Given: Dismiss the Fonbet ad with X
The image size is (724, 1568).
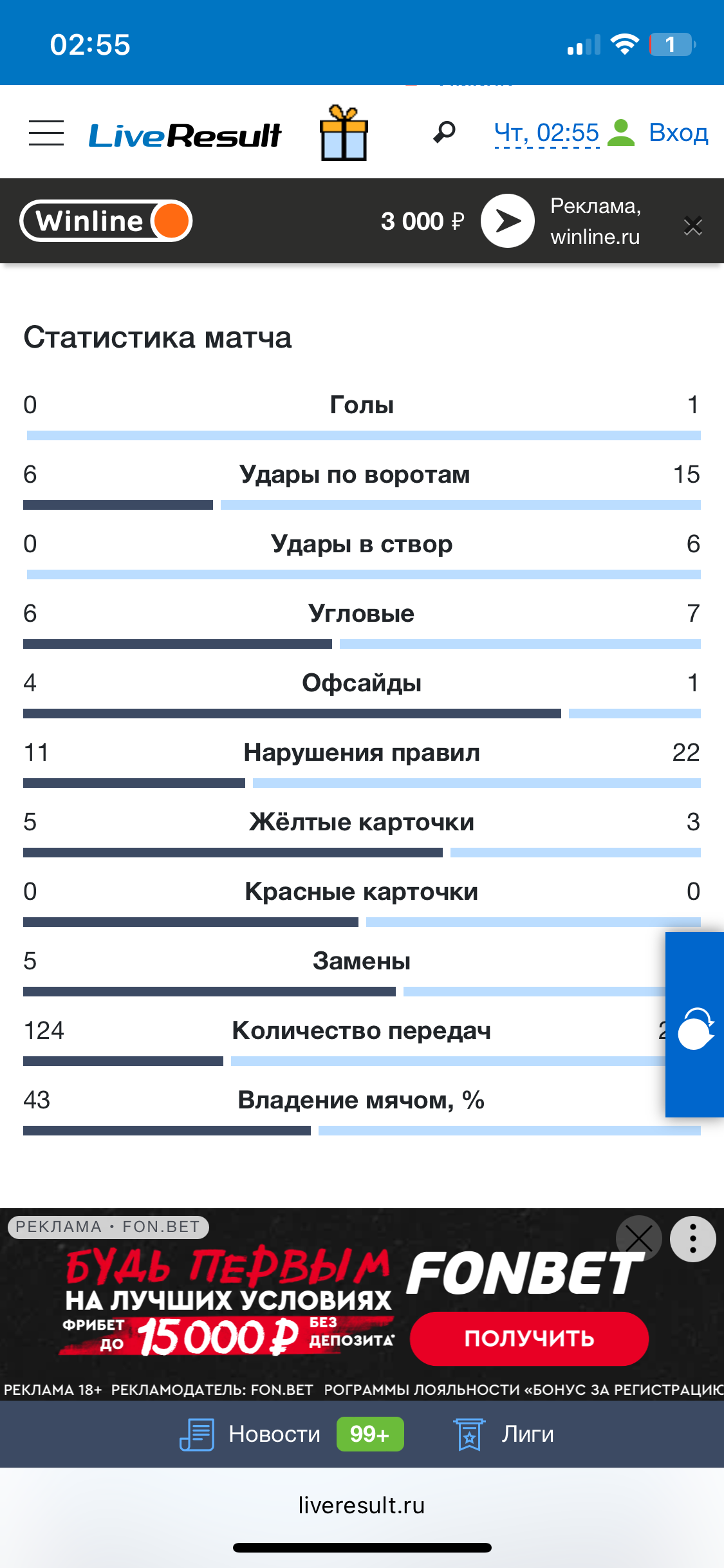Looking at the screenshot, I should click(x=638, y=1238).
